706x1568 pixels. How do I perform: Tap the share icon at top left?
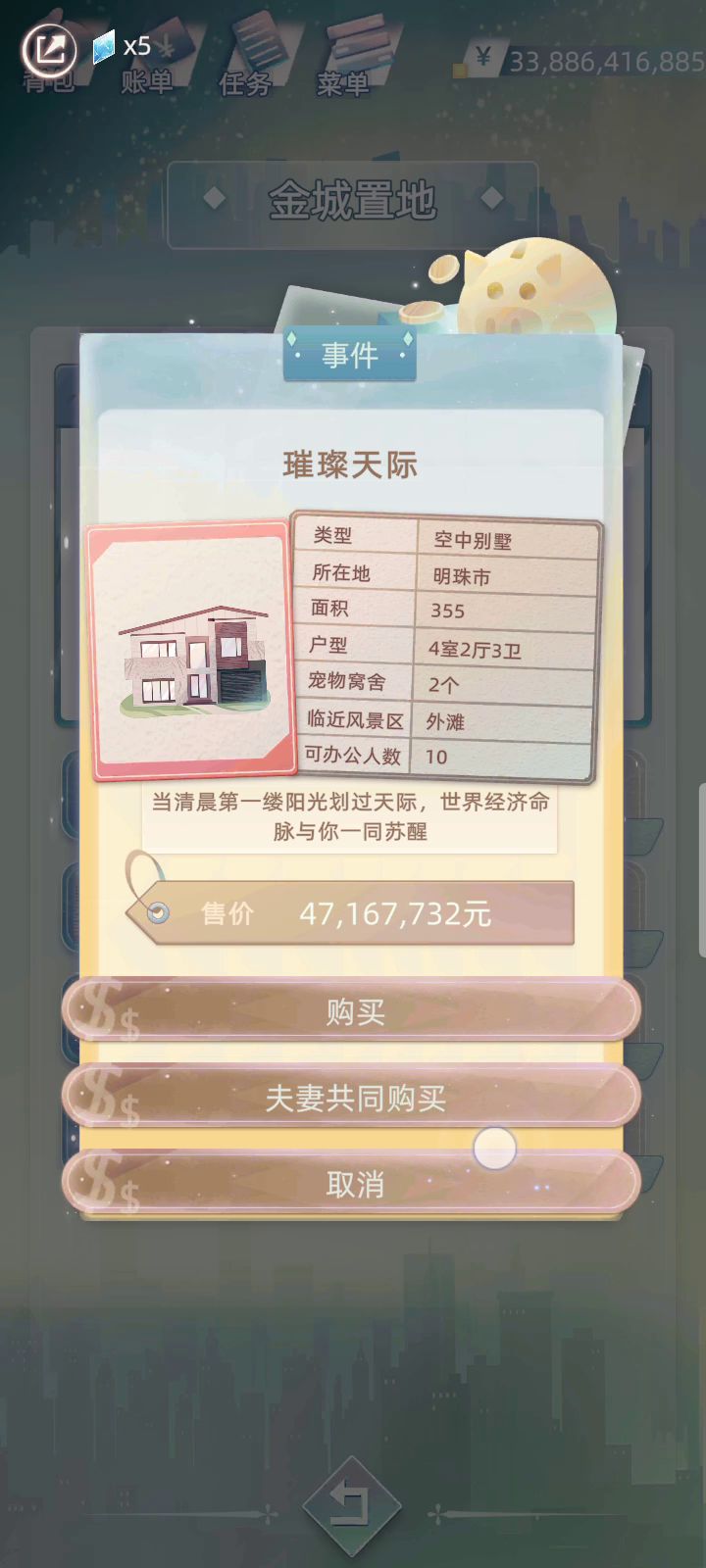click(49, 49)
